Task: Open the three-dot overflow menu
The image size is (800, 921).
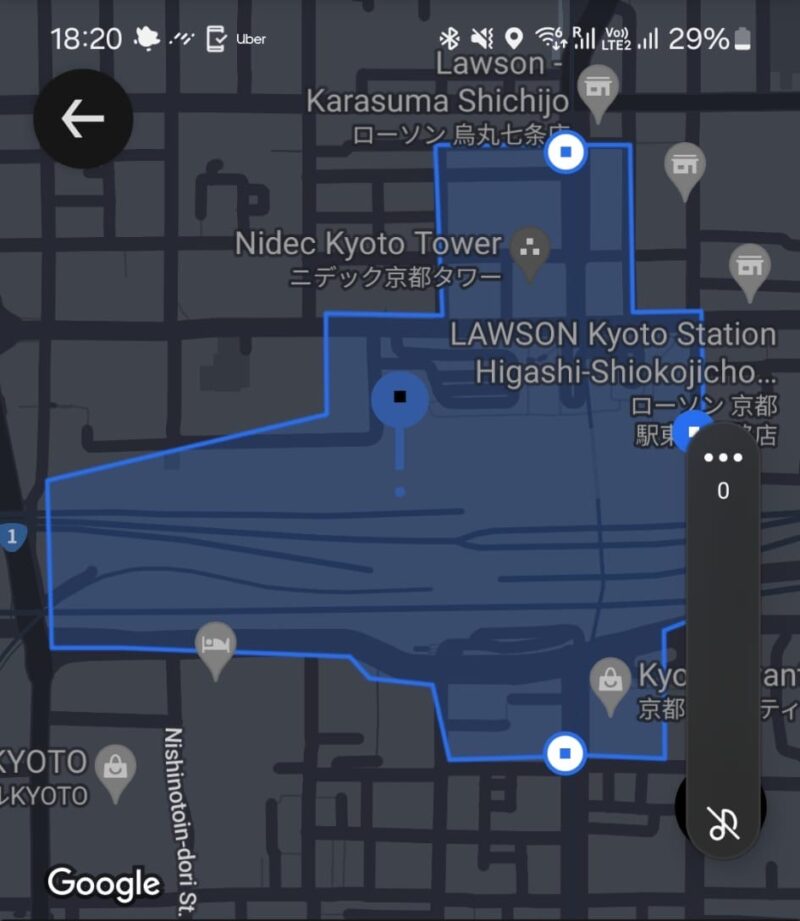Action: point(722,458)
